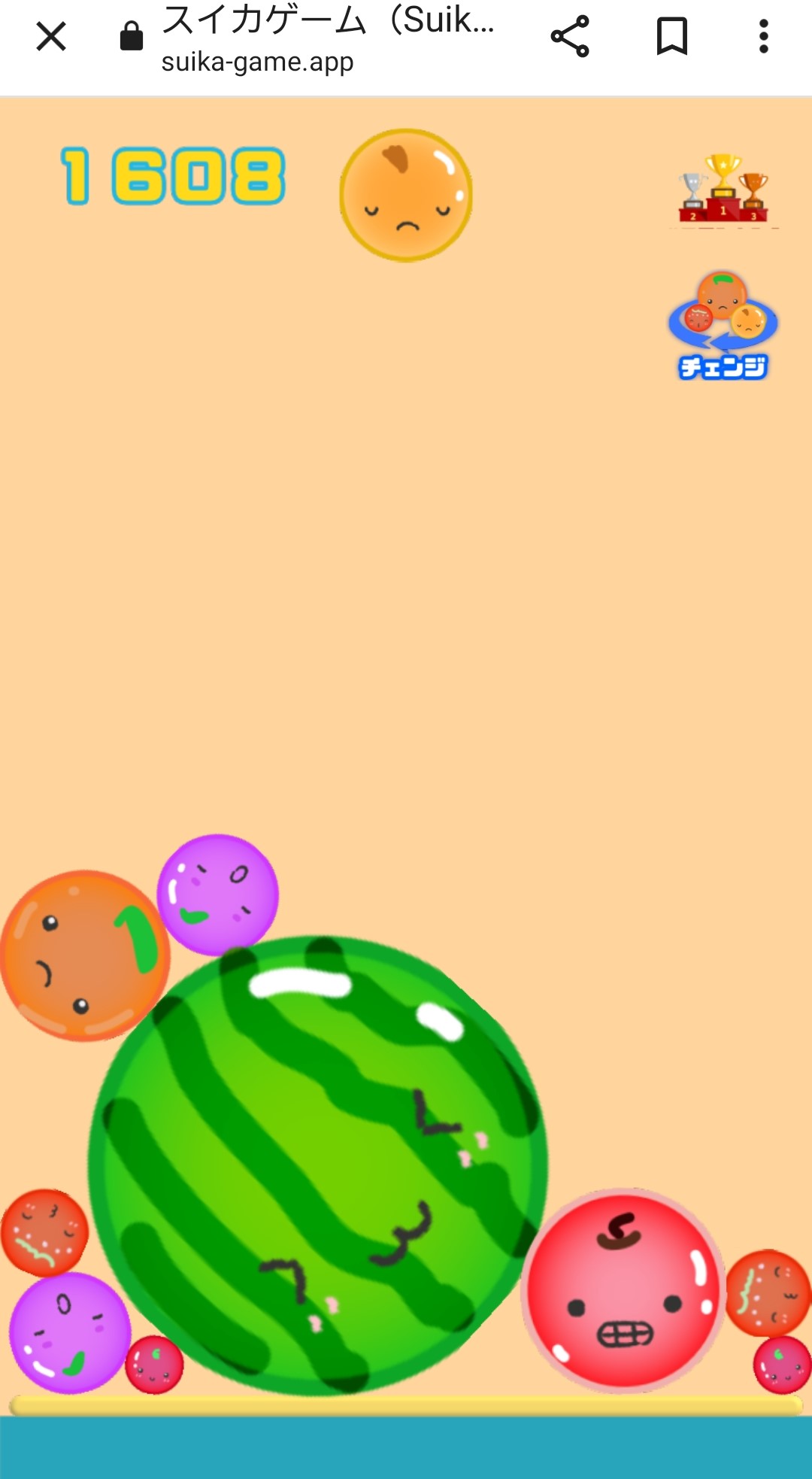Image resolution: width=812 pixels, height=1479 pixels.
Task: Bookmark this page
Action: [671, 36]
